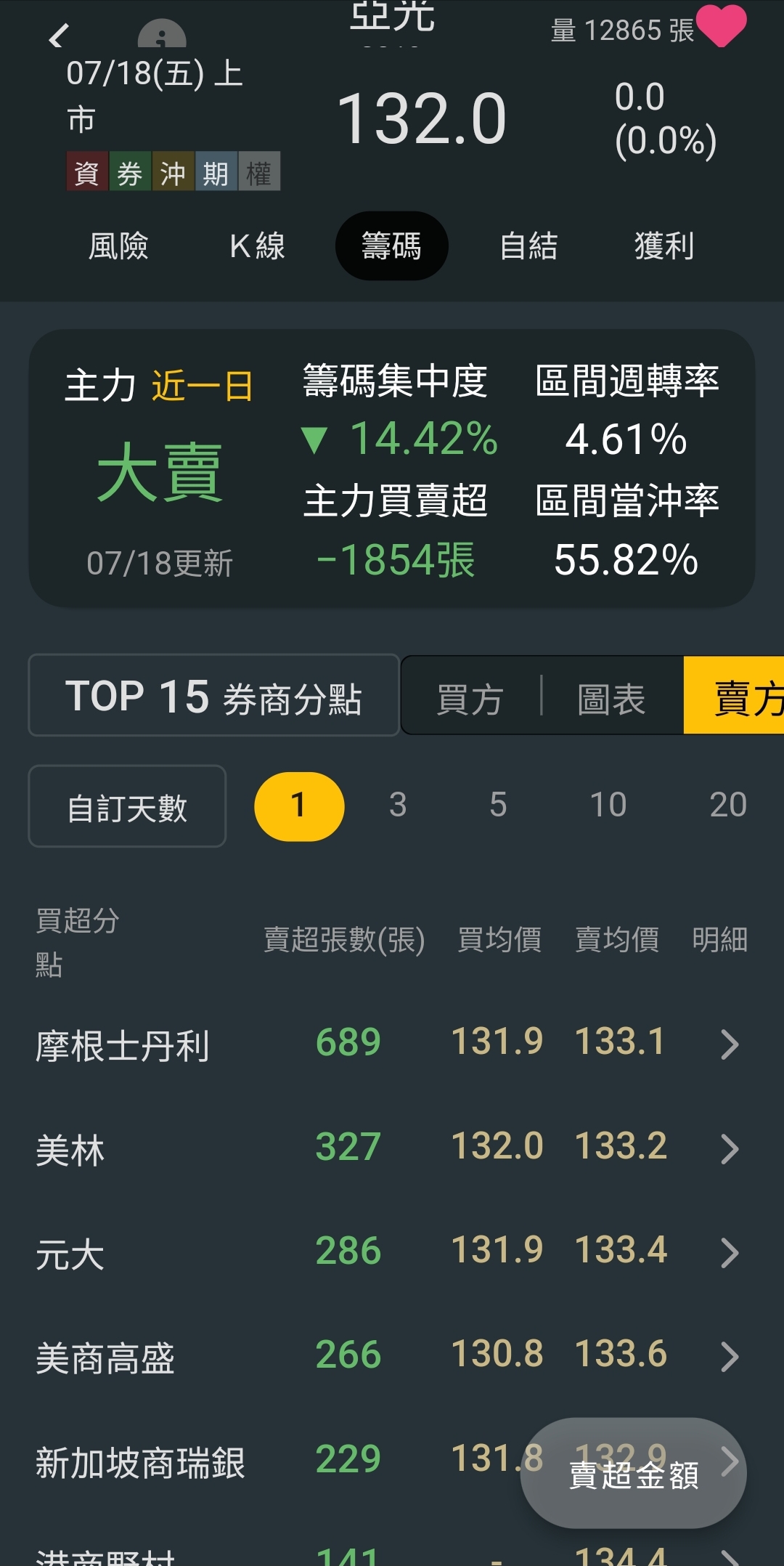Go back using the top arrow

pos(58,36)
